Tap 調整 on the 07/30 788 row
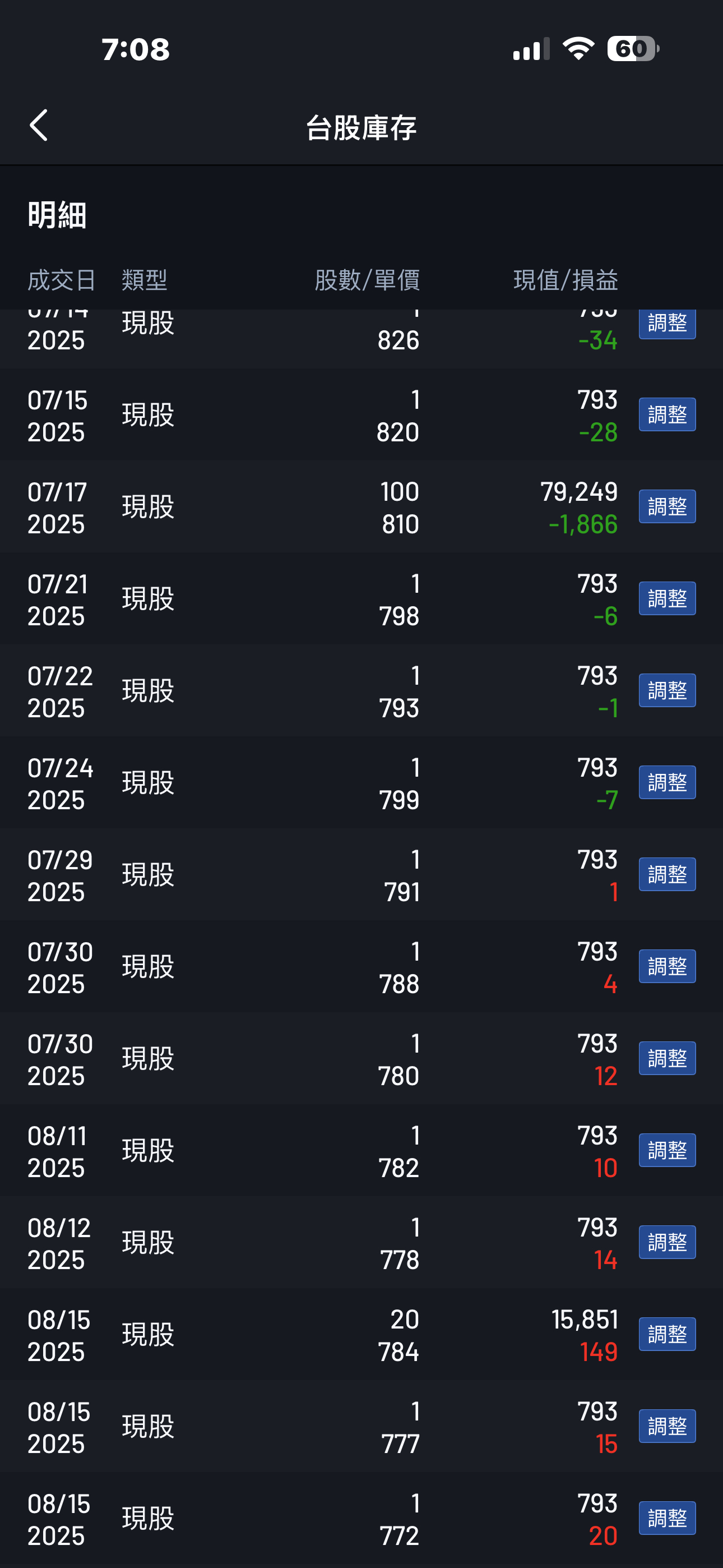 point(667,967)
